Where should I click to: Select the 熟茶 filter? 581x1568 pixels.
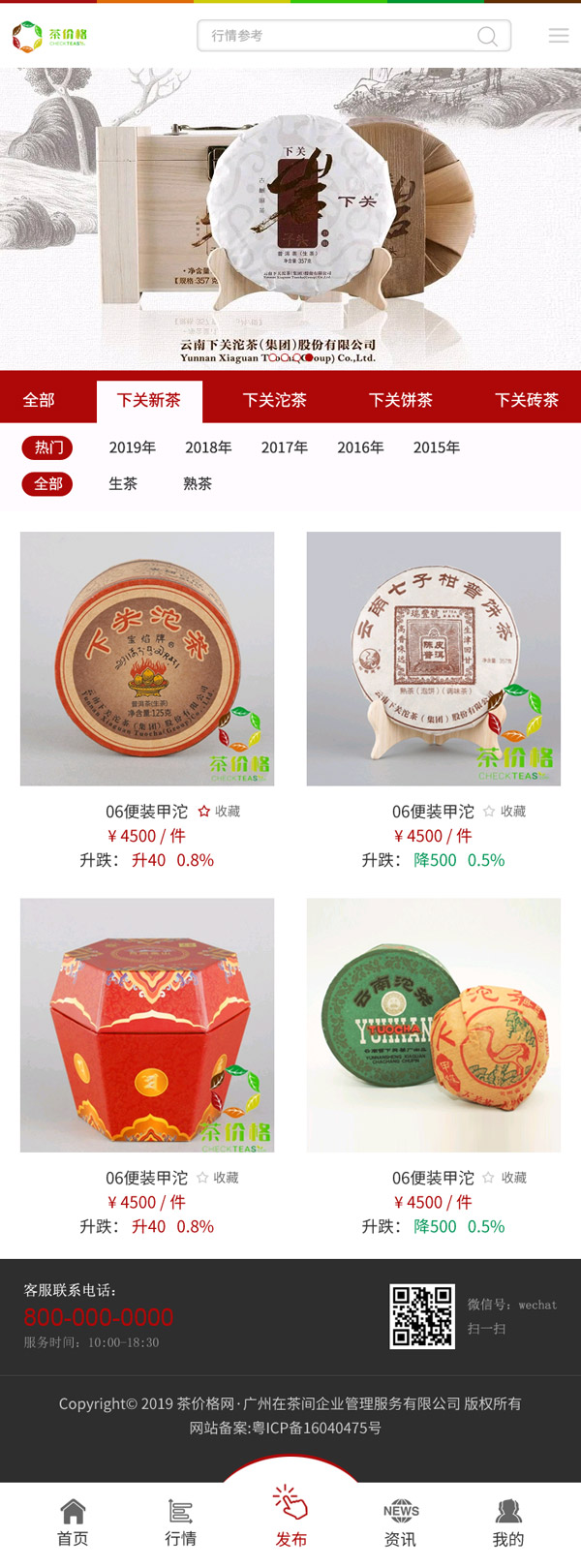click(x=197, y=483)
